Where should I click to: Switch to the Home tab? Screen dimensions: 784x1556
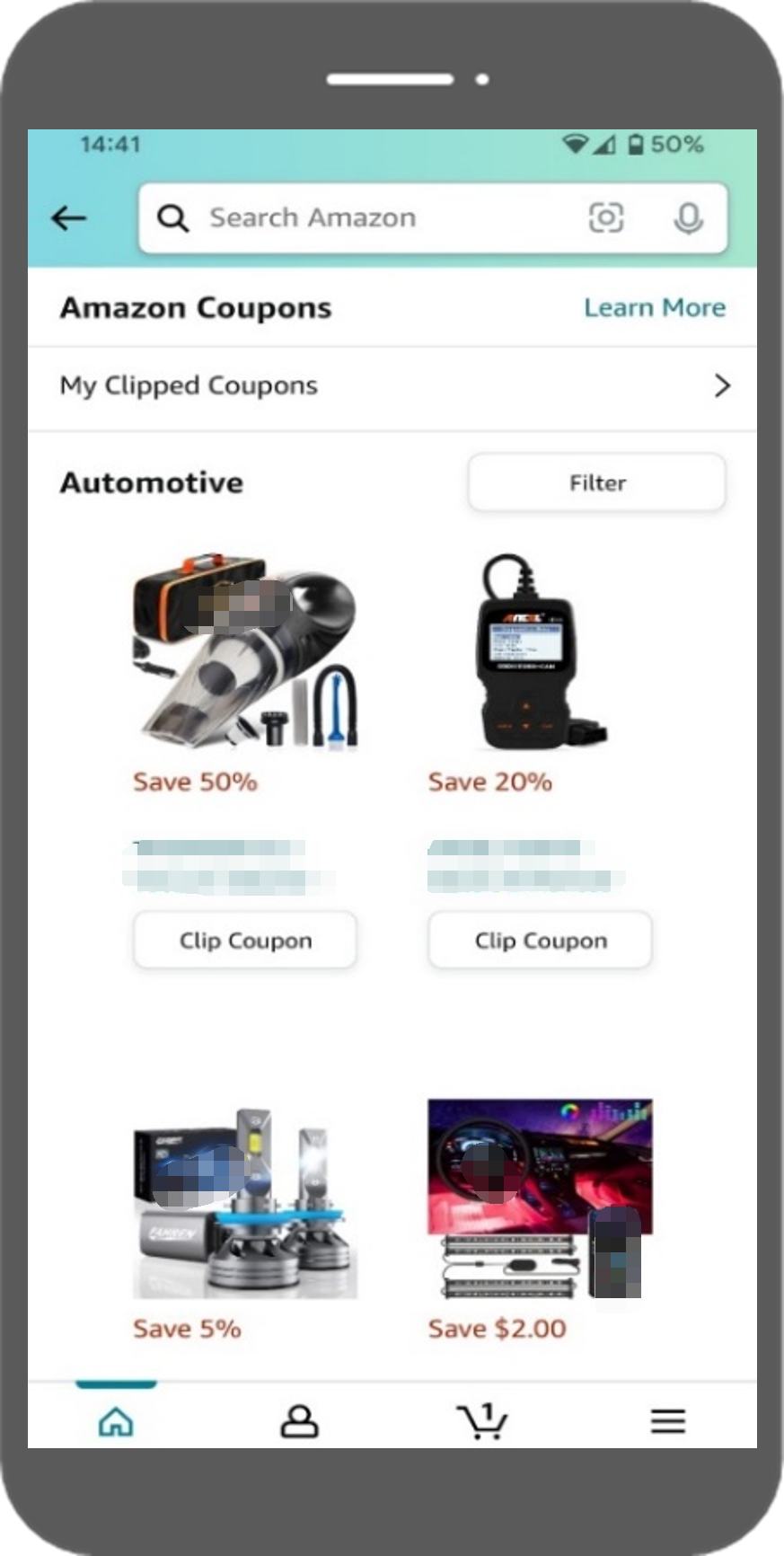[x=117, y=1421]
